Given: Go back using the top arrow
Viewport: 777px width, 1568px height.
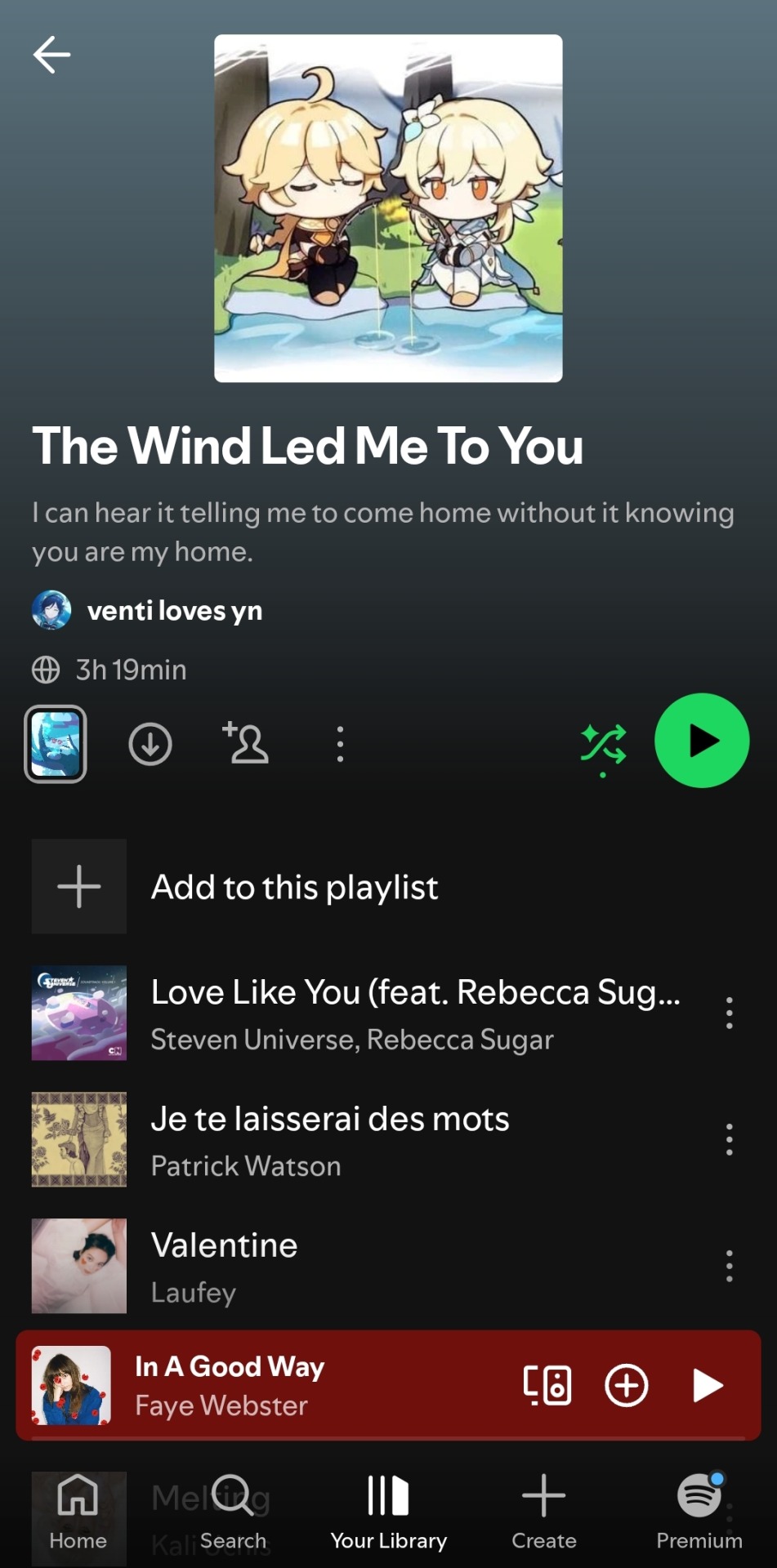Looking at the screenshot, I should pyautogui.click(x=51, y=55).
